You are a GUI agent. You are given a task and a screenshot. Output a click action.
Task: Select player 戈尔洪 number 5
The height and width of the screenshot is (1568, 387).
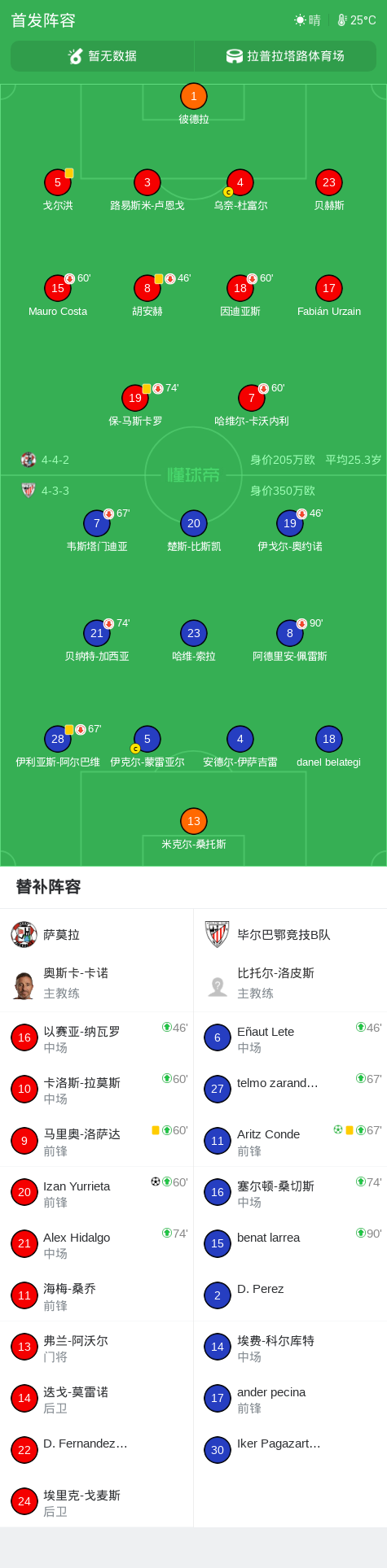[x=58, y=190]
